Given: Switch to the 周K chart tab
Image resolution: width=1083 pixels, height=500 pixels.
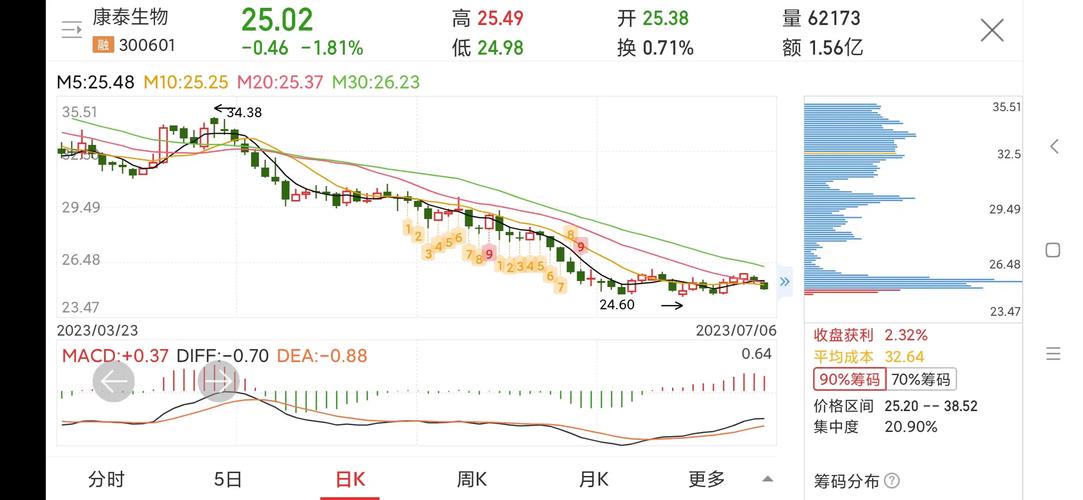Looking at the screenshot, I should (472, 479).
